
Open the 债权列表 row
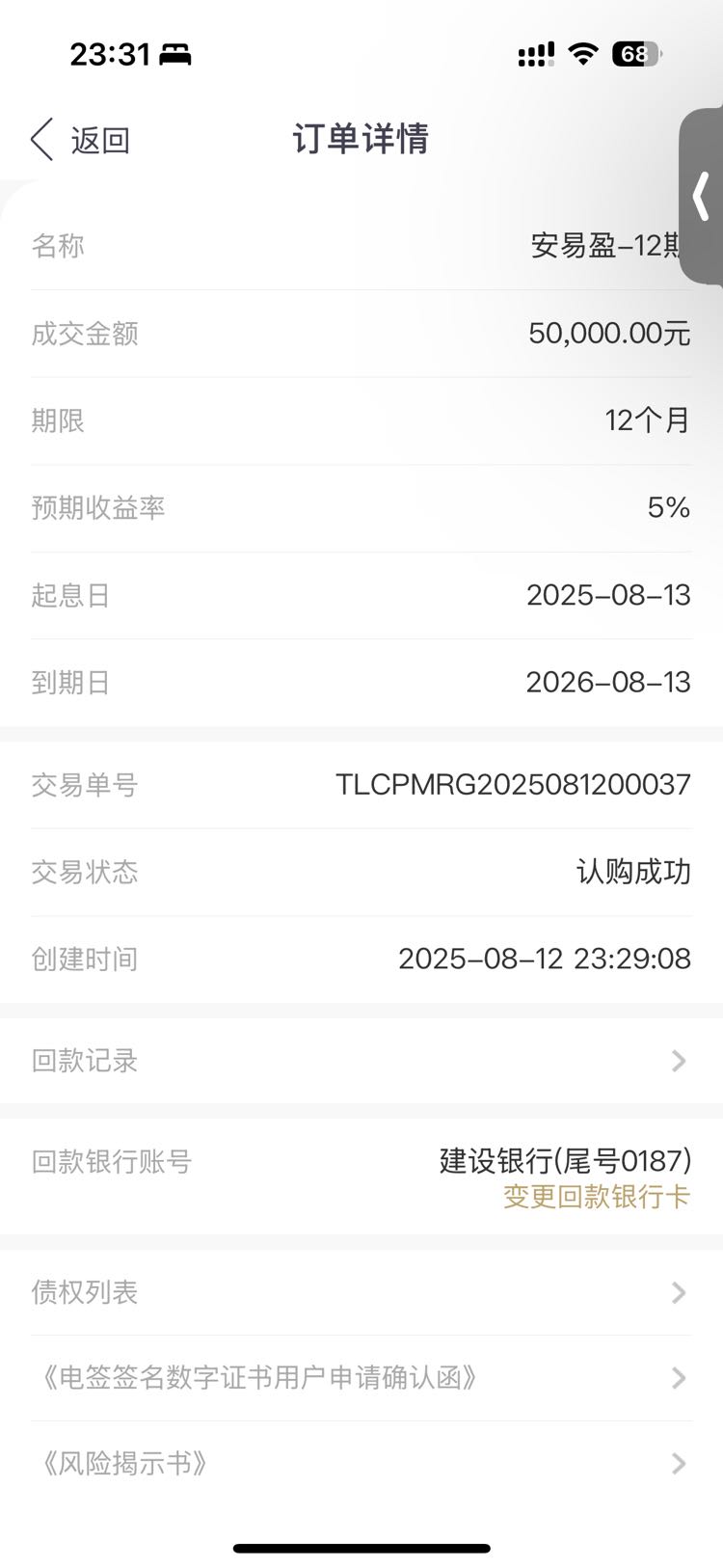[361, 1292]
